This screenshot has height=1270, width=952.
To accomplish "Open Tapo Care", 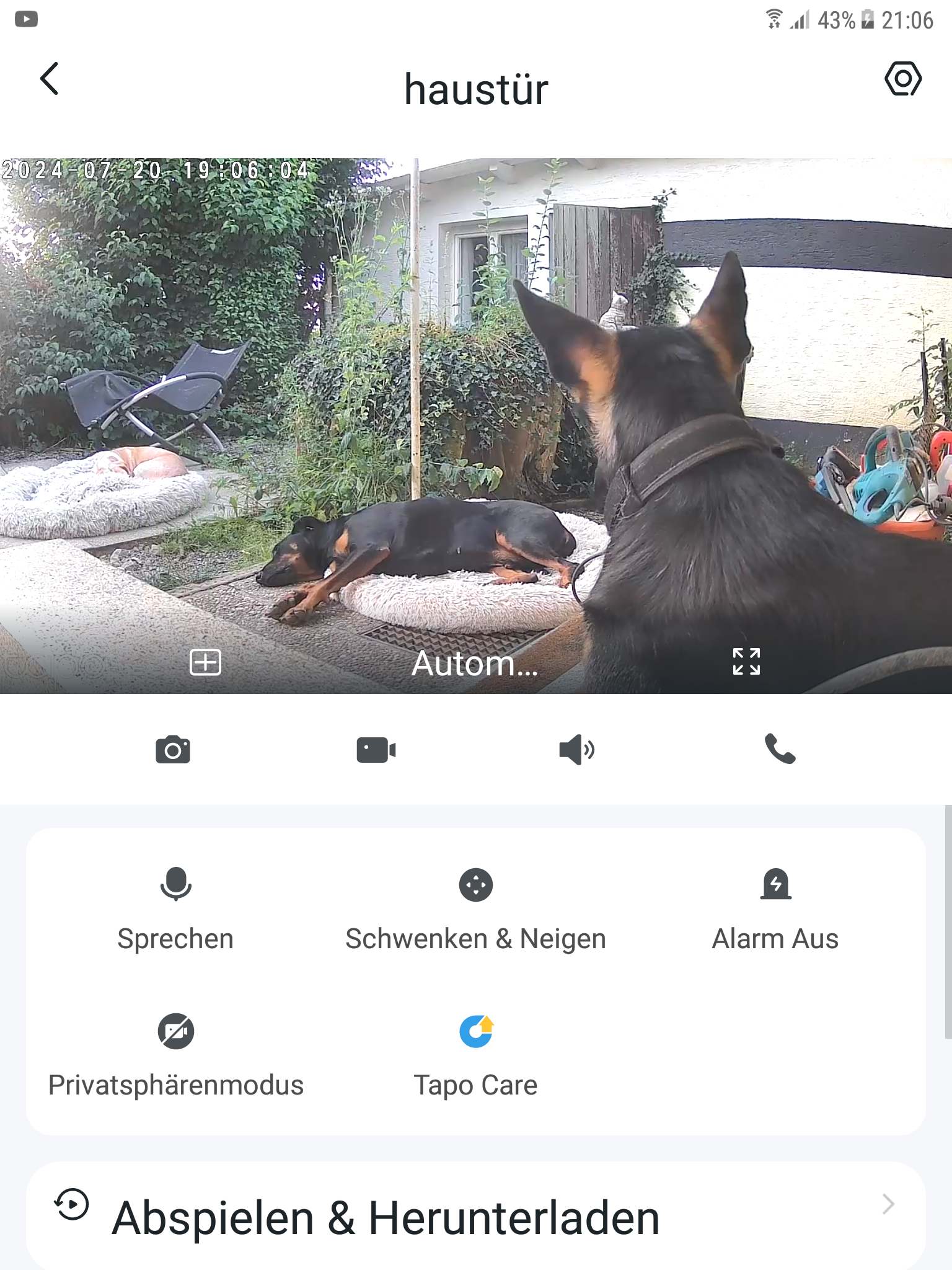I will 475,1055.
